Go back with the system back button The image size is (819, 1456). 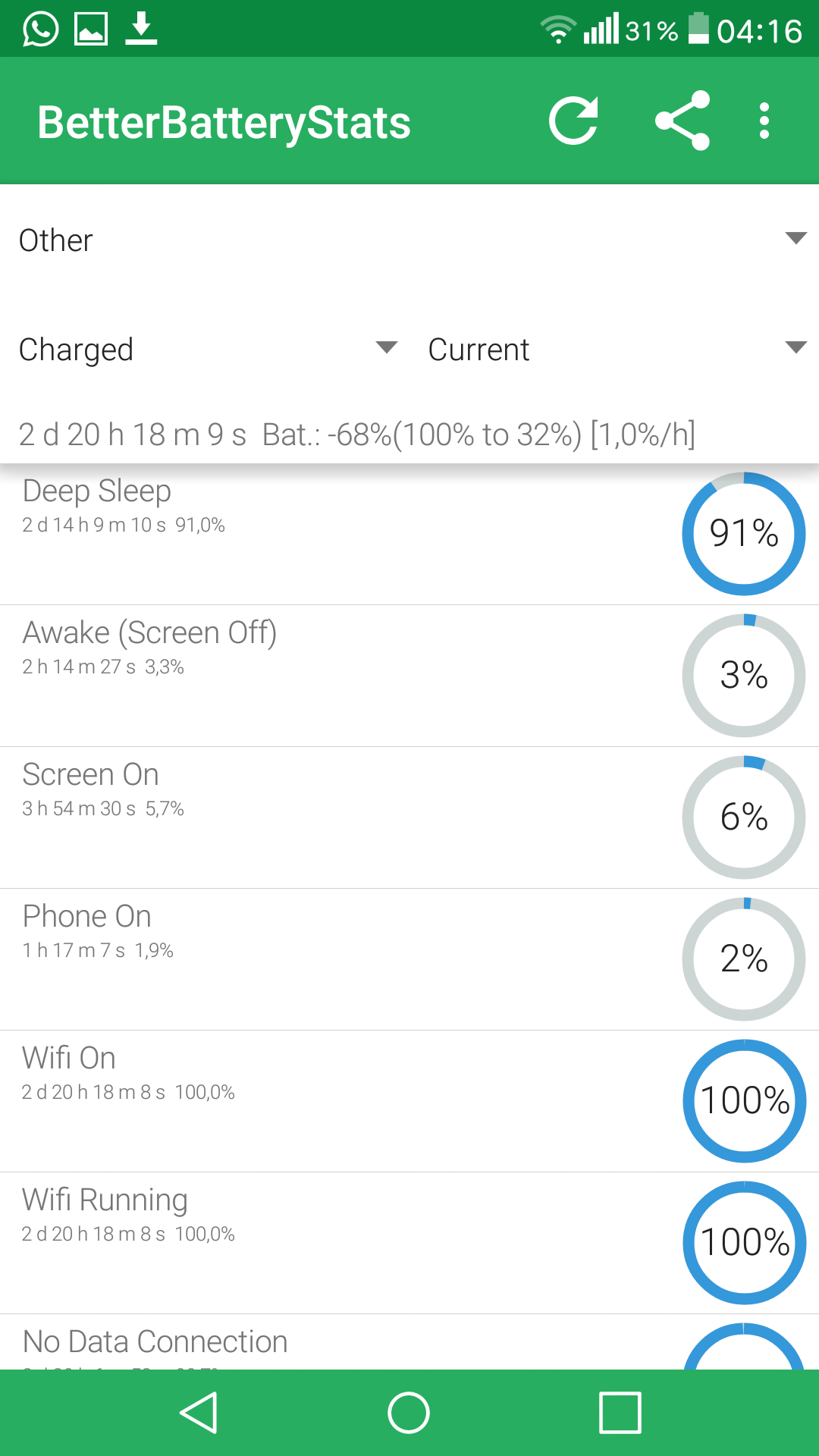click(199, 1413)
